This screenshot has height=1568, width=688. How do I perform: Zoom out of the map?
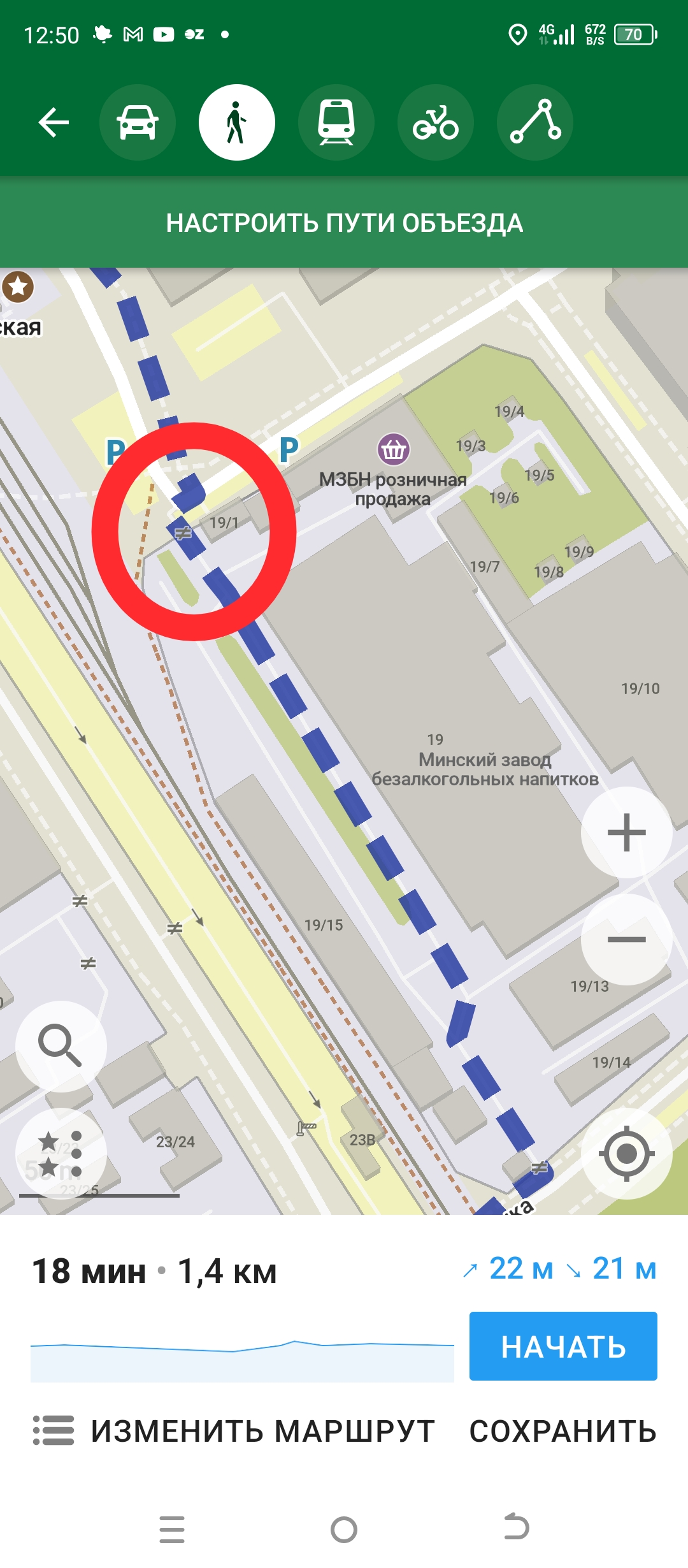coord(627,940)
